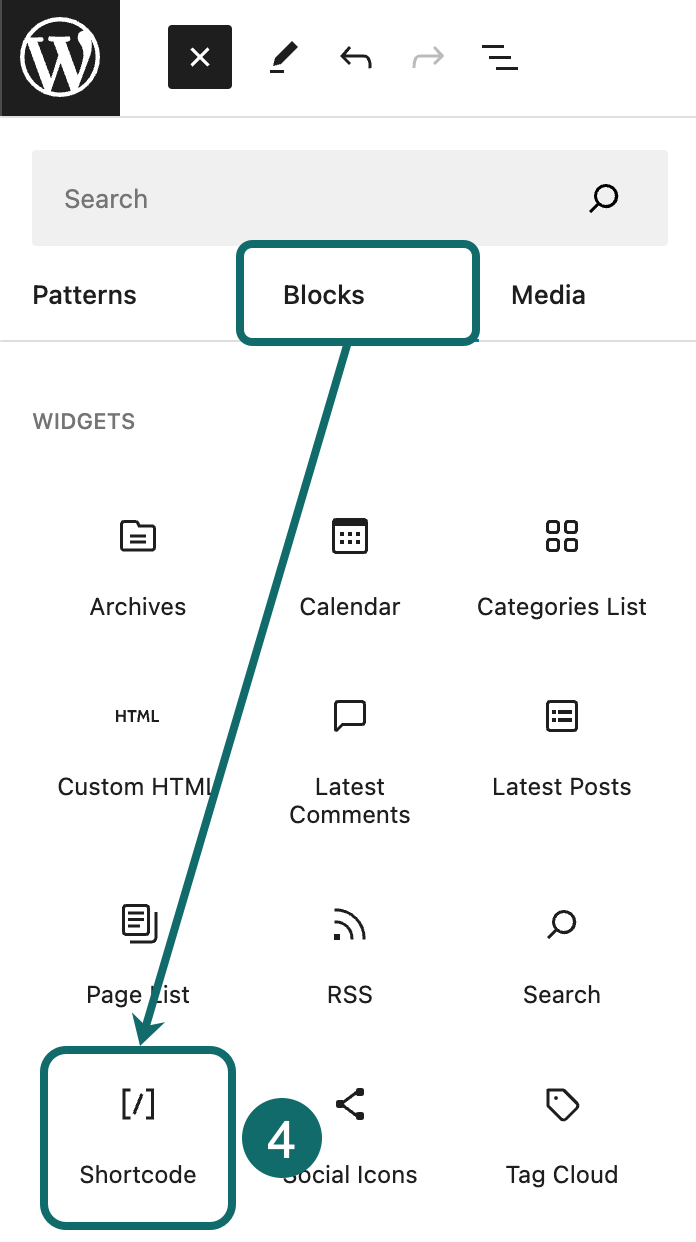Image resolution: width=696 pixels, height=1242 pixels.
Task: Switch to the Media tab
Action: click(548, 295)
